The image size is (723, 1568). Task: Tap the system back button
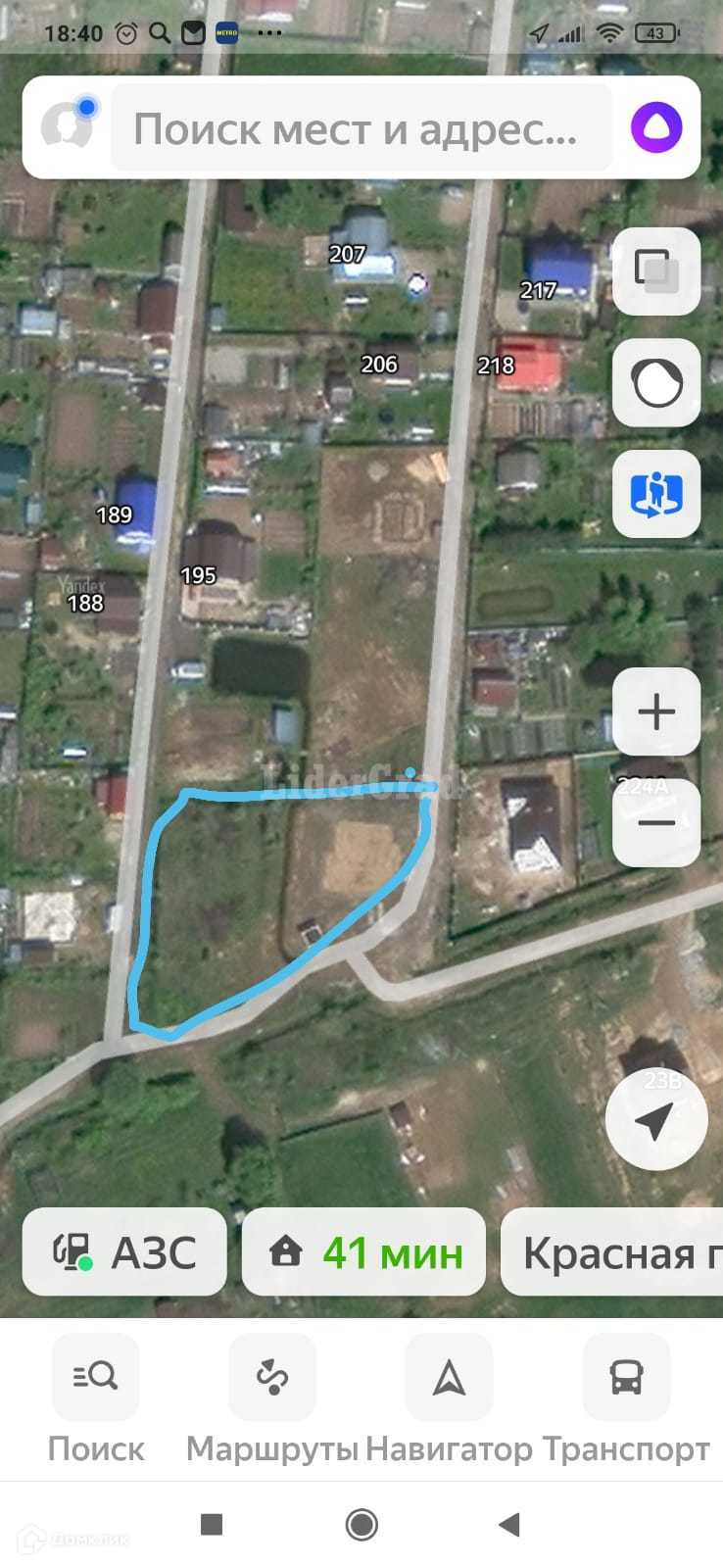coord(508,1525)
